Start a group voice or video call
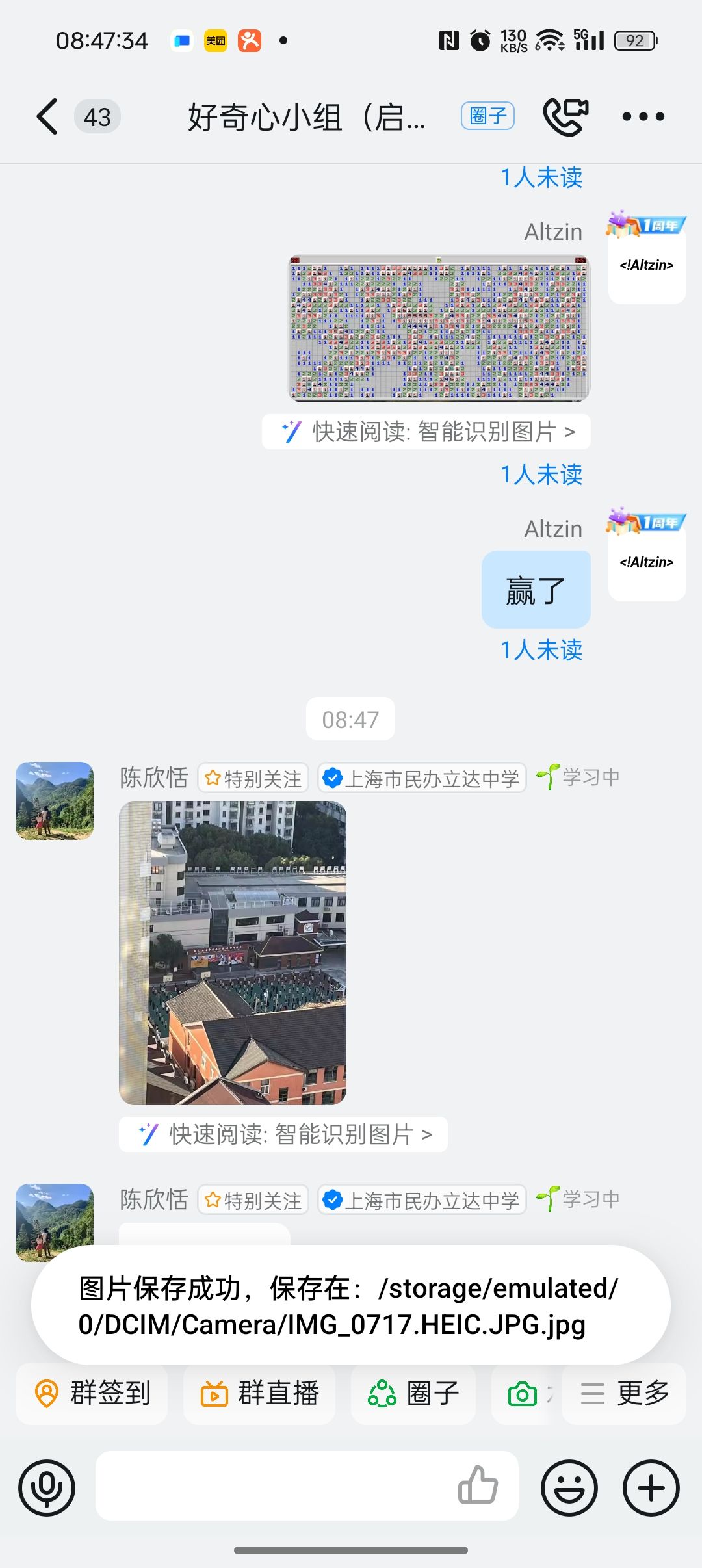This screenshot has height=1568, width=702. point(565,117)
